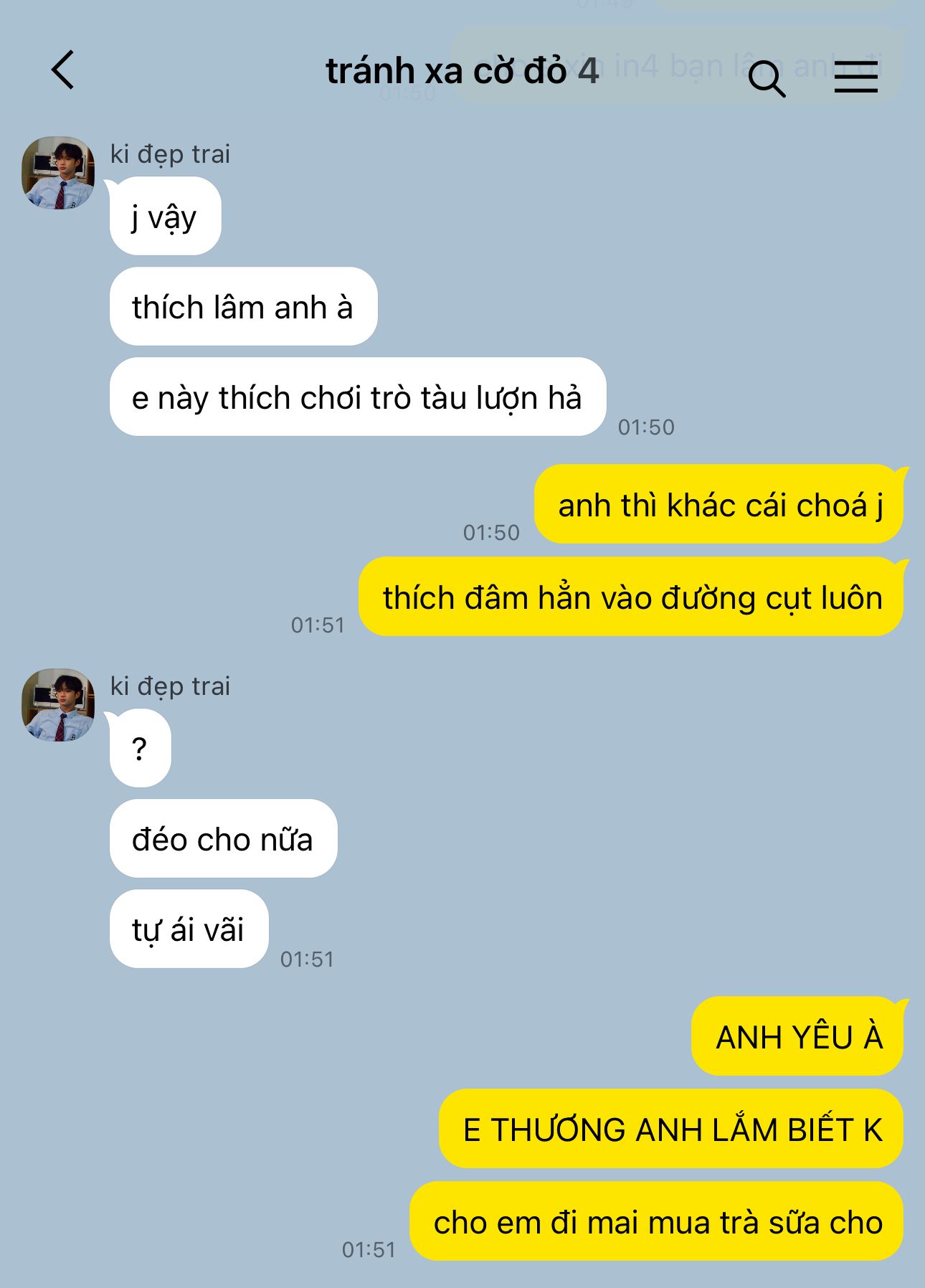The height and width of the screenshot is (1288, 925).
Task: Search within this chat room
Action: click(x=767, y=77)
